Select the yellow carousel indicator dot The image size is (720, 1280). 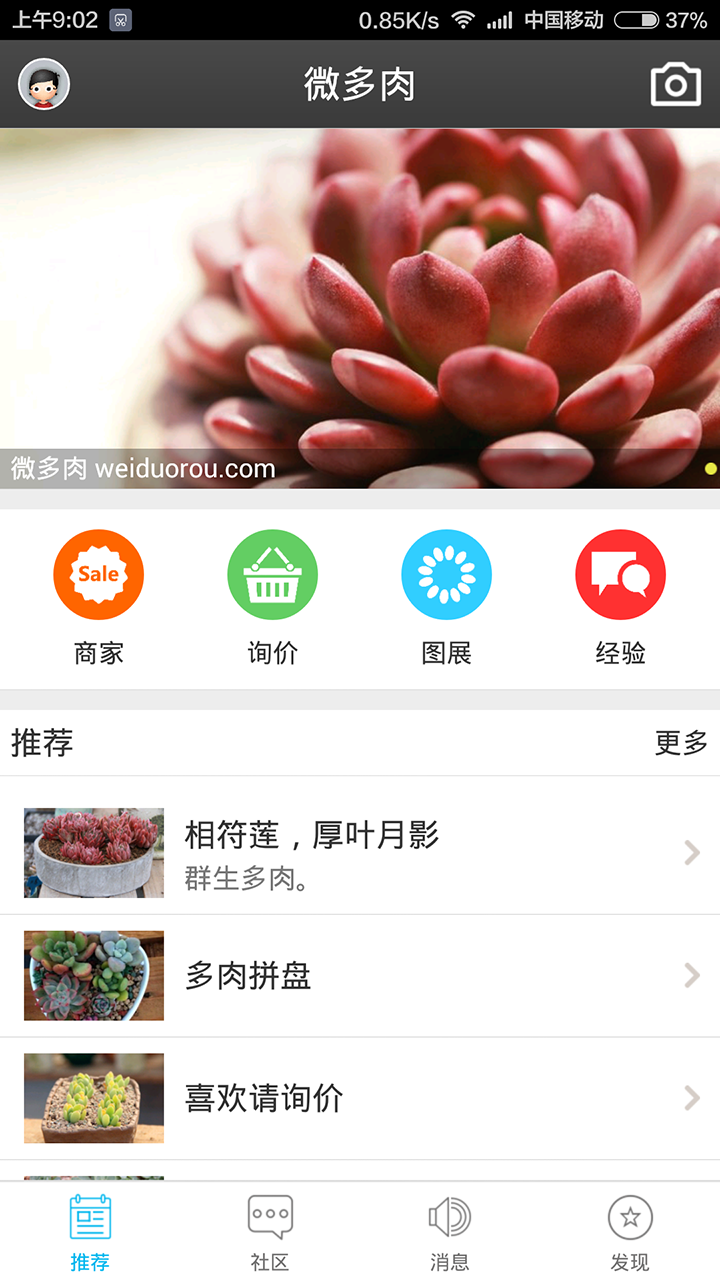tap(709, 468)
